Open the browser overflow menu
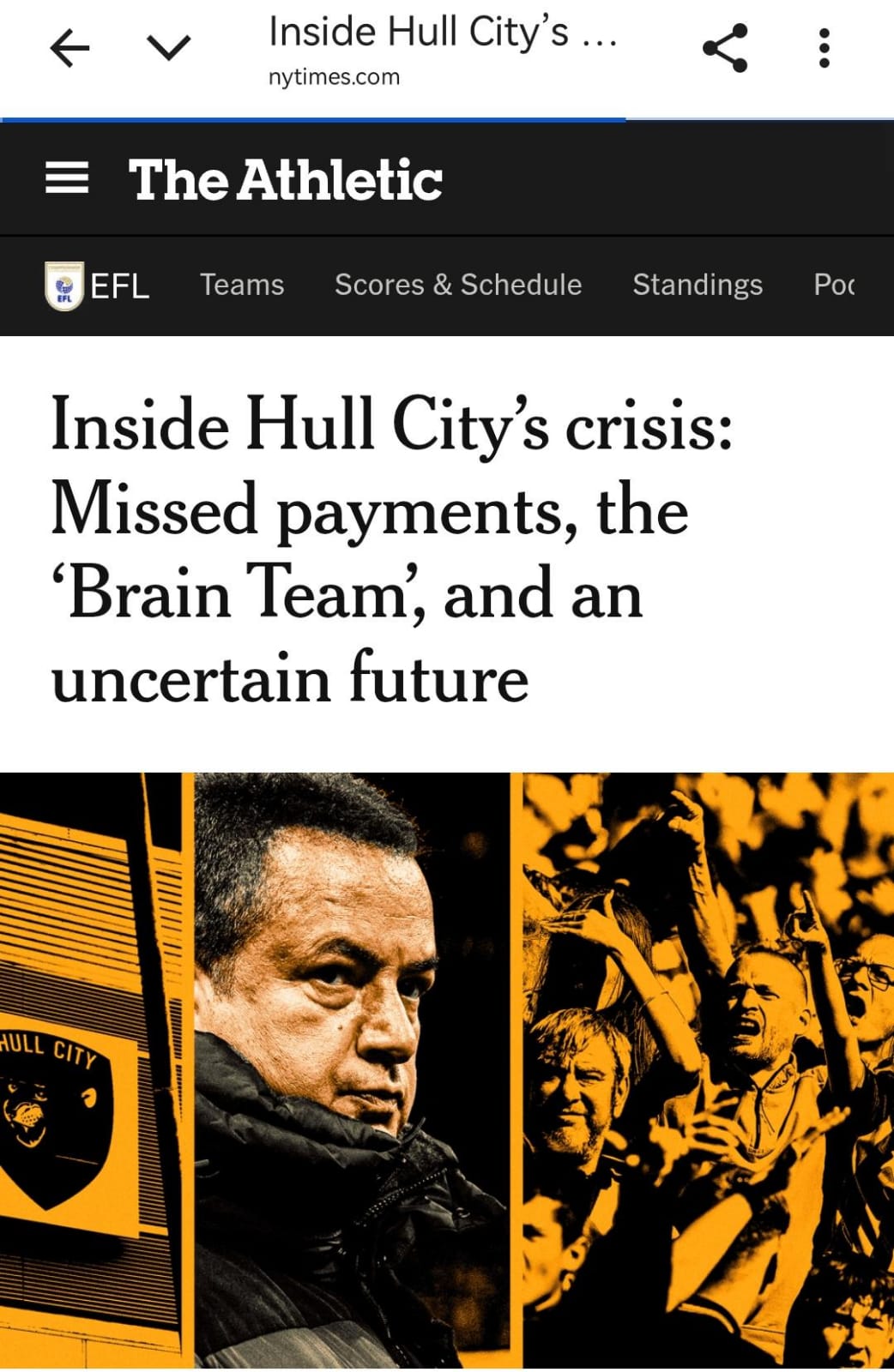Screen dimensions: 894x1372 [824, 48]
